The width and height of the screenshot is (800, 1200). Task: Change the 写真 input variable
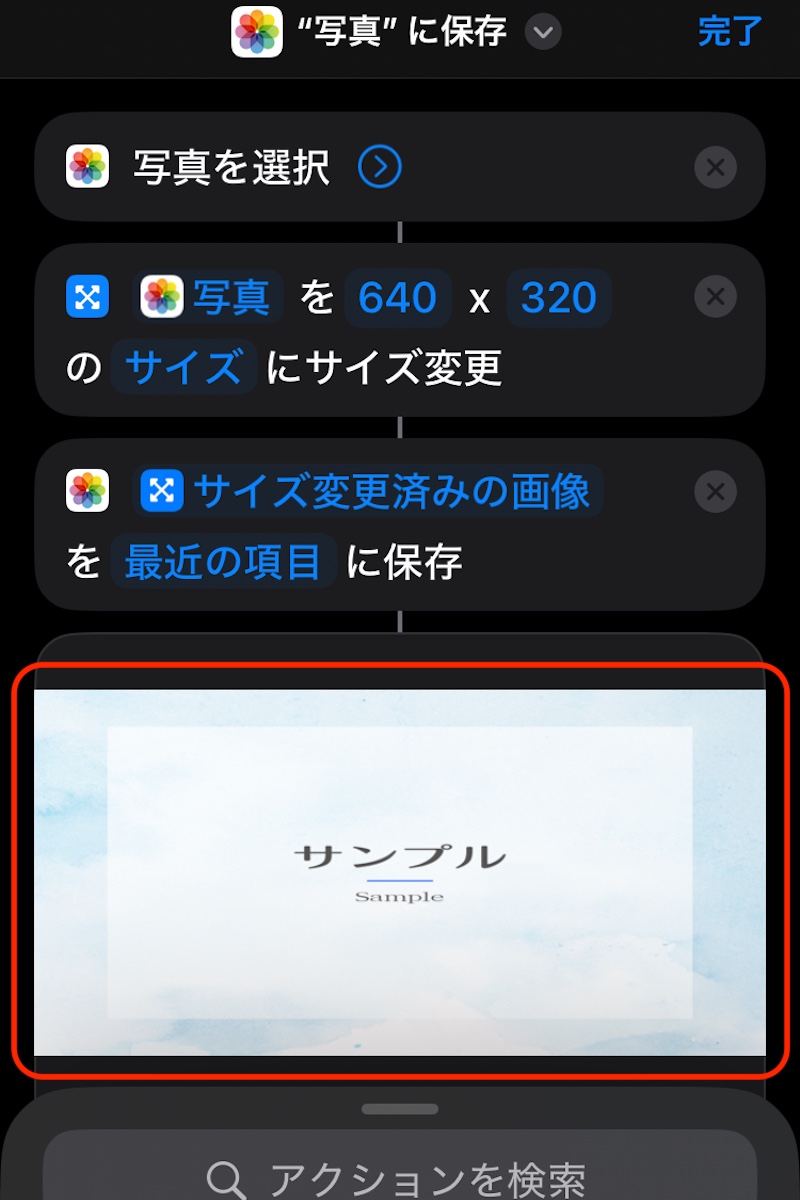tap(208, 298)
